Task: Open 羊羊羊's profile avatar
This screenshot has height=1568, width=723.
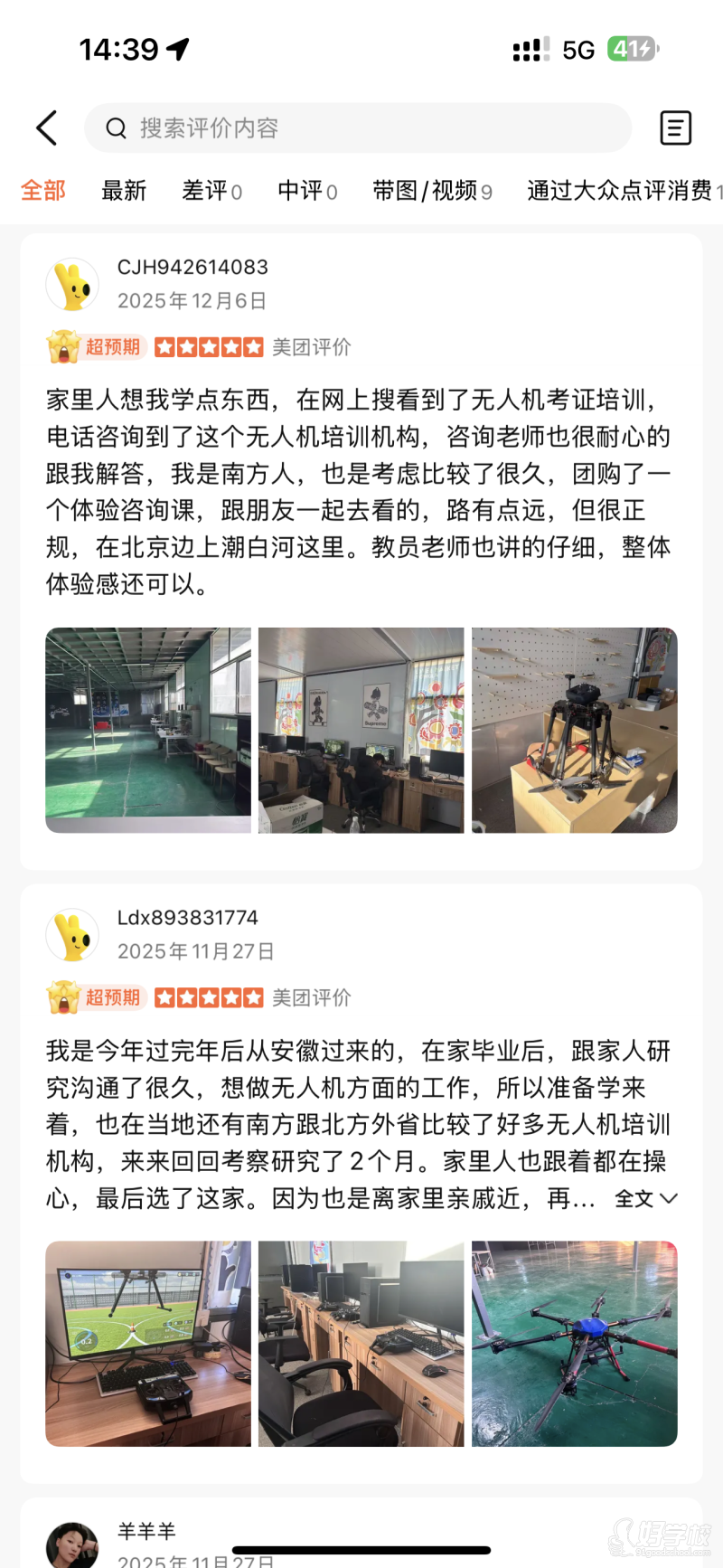Action: [72, 1544]
